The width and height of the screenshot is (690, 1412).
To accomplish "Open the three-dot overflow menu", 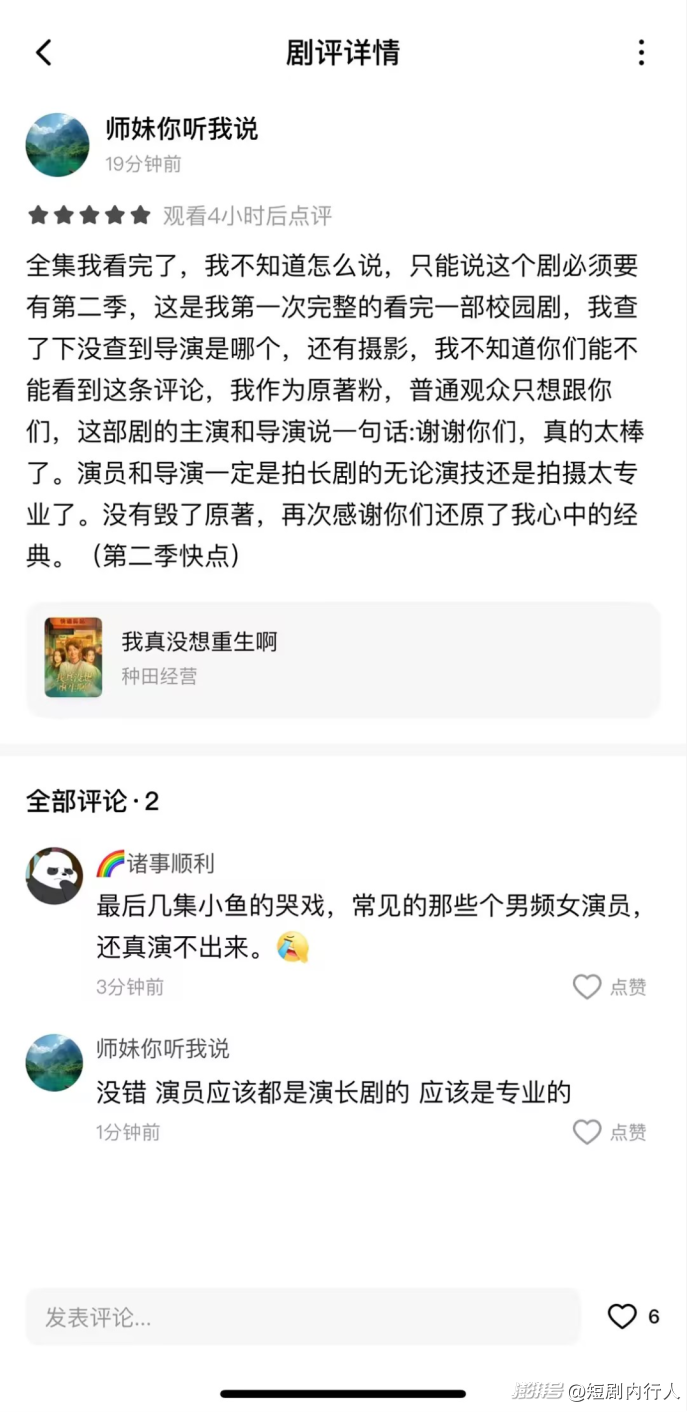I will pyautogui.click(x=641, y=53).
